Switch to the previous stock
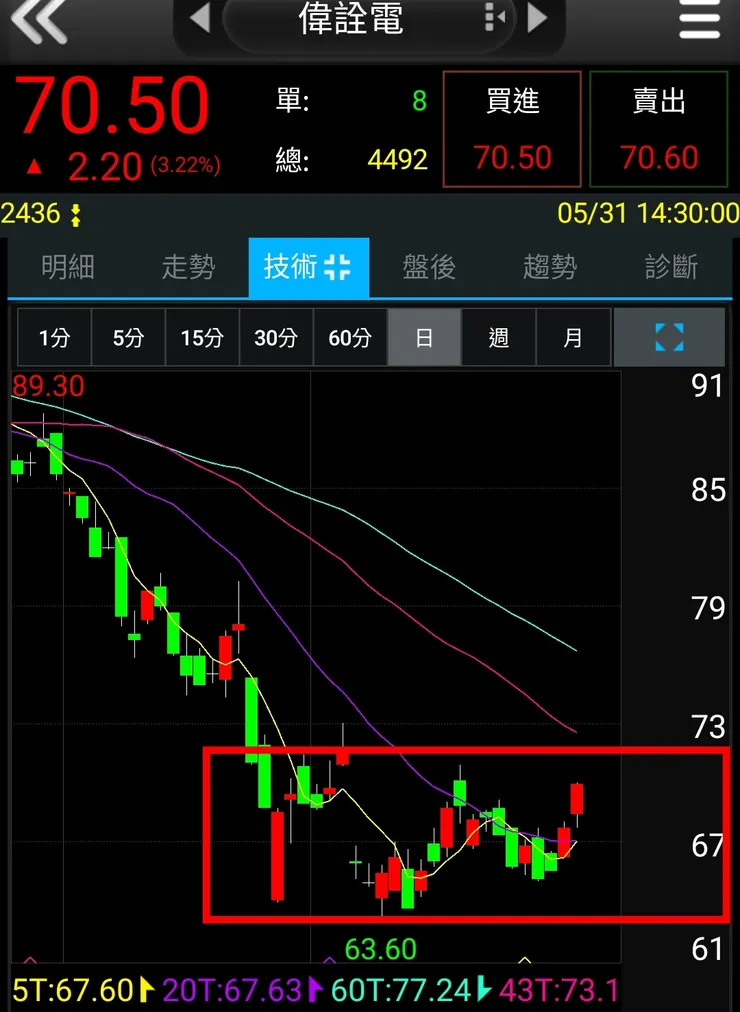This screenshot has width=740, height=1012. 199,18
